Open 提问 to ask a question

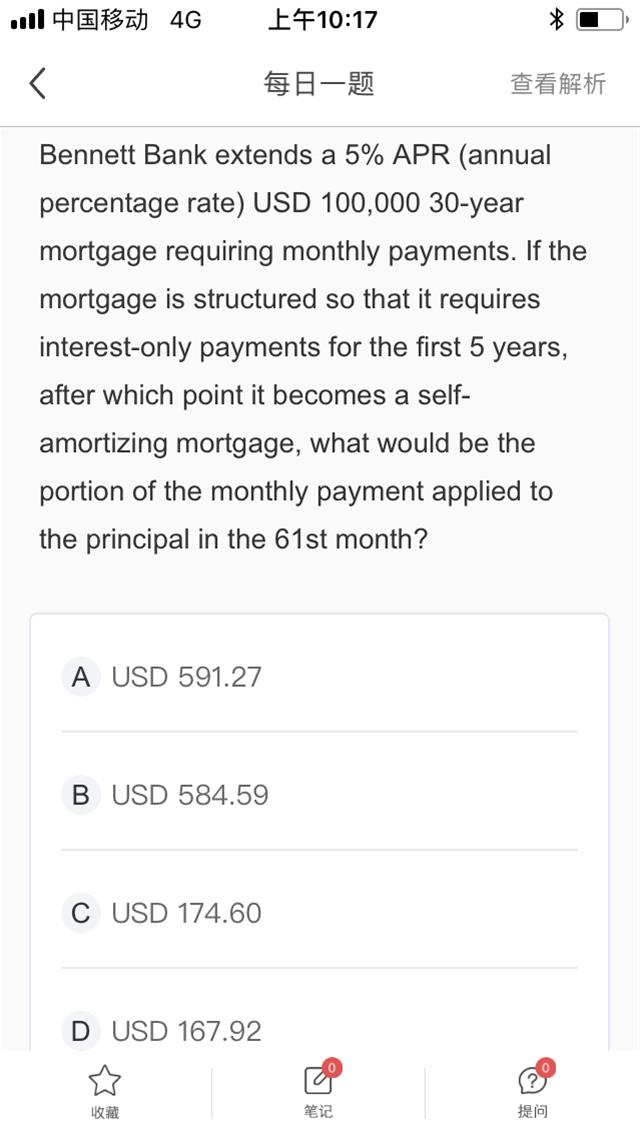(x=533, y=1090)
